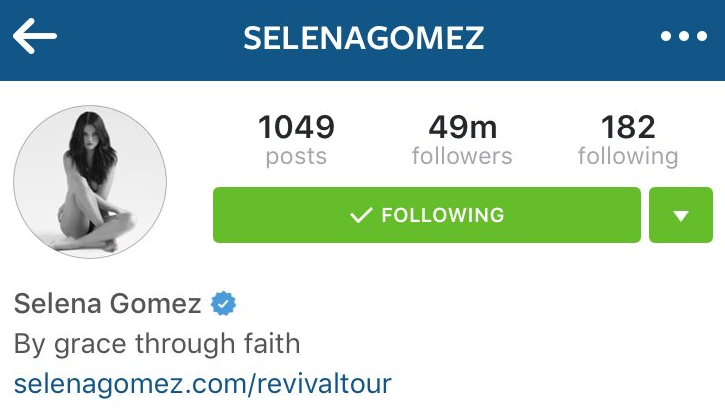This screenshot has height=410, width=725.
Task: Expand the suggested accounts dropdown arrow
Action: click(x=681, y=215)
